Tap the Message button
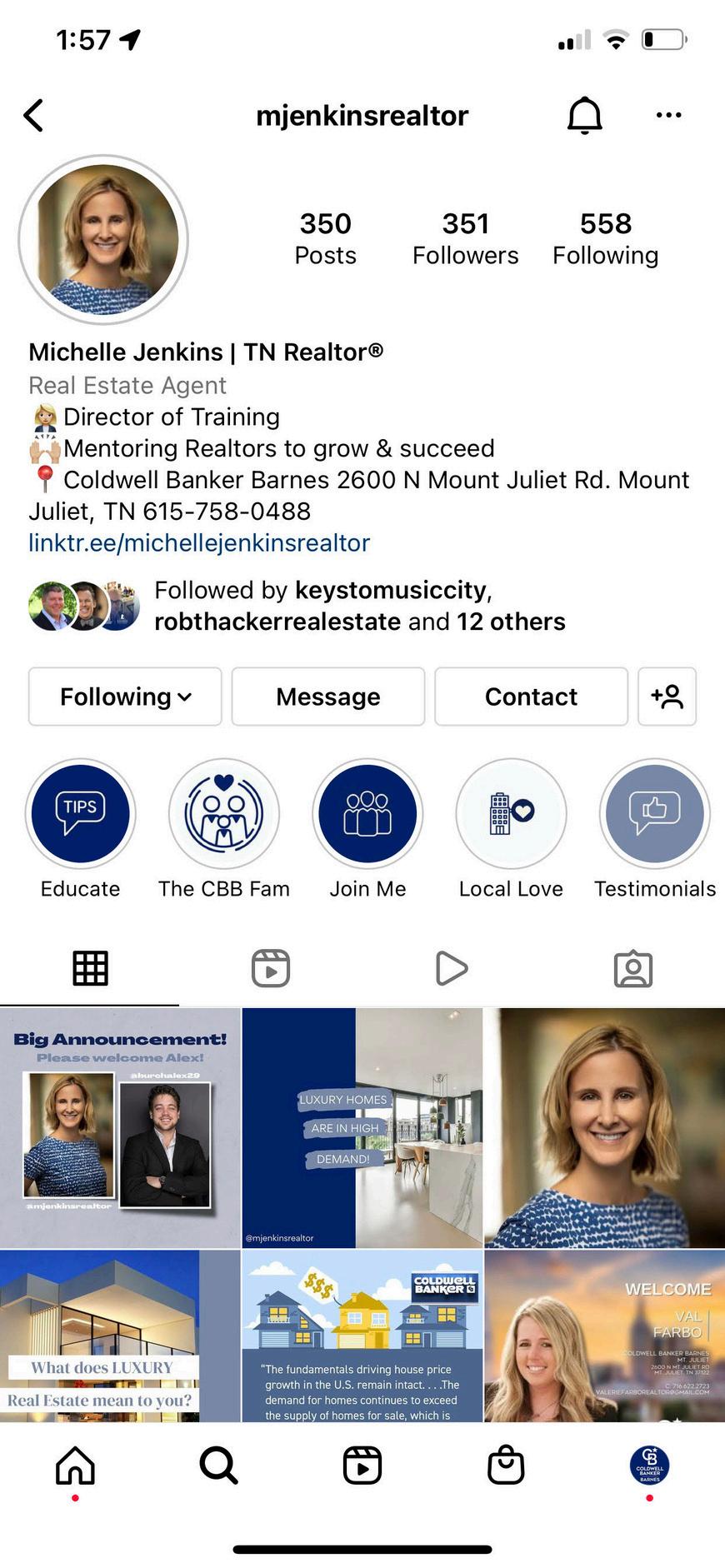Viewport: 725px width, 1568px height. [x=327, y=697]
